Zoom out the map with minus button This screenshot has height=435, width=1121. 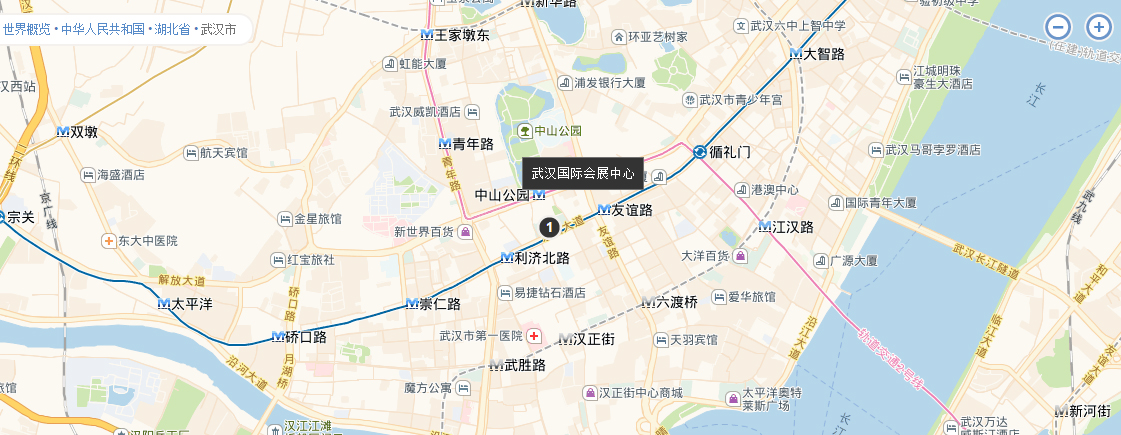(1058, 27)
